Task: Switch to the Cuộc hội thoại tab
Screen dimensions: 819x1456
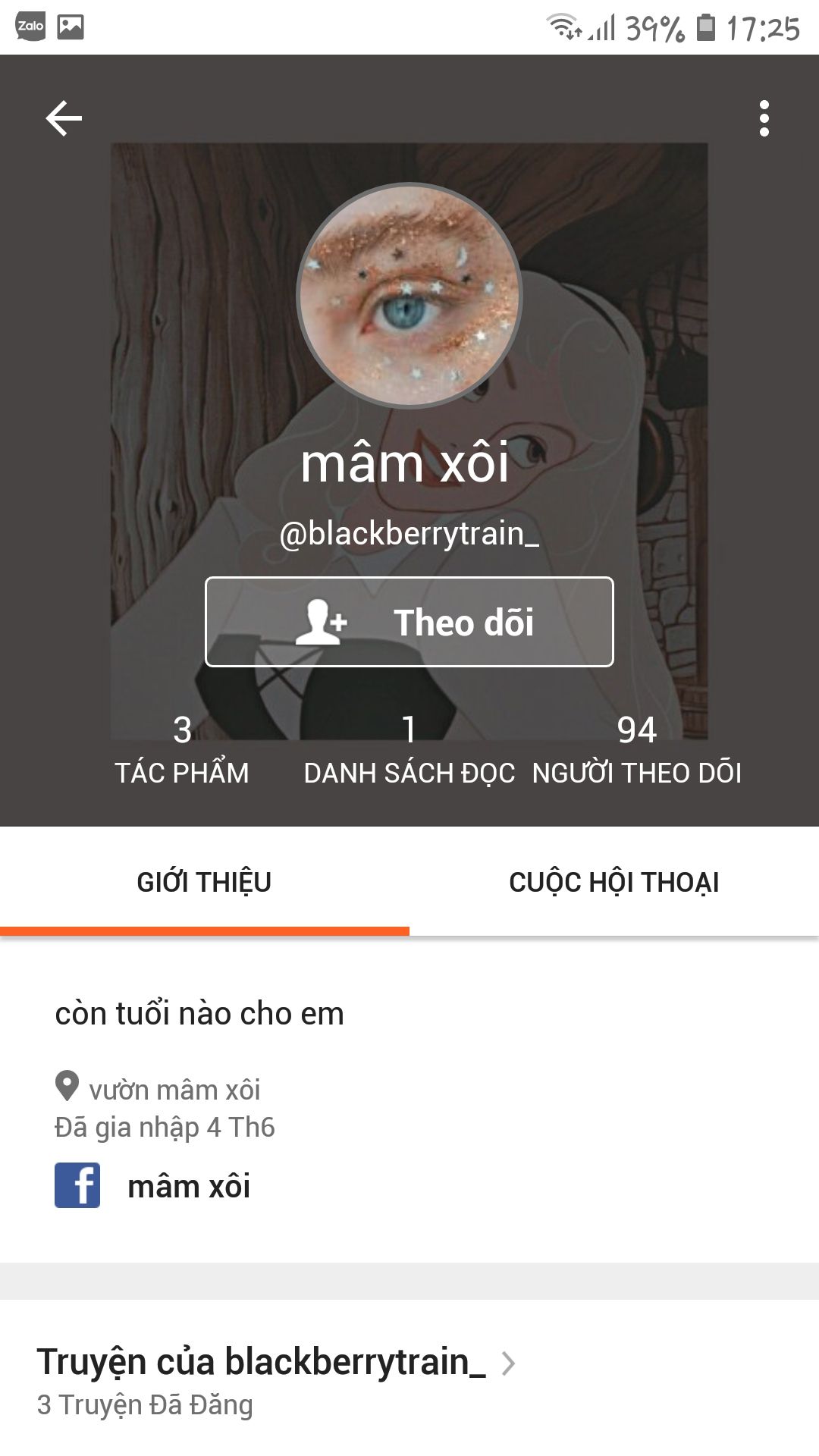Action: click(x=614, y=882)
